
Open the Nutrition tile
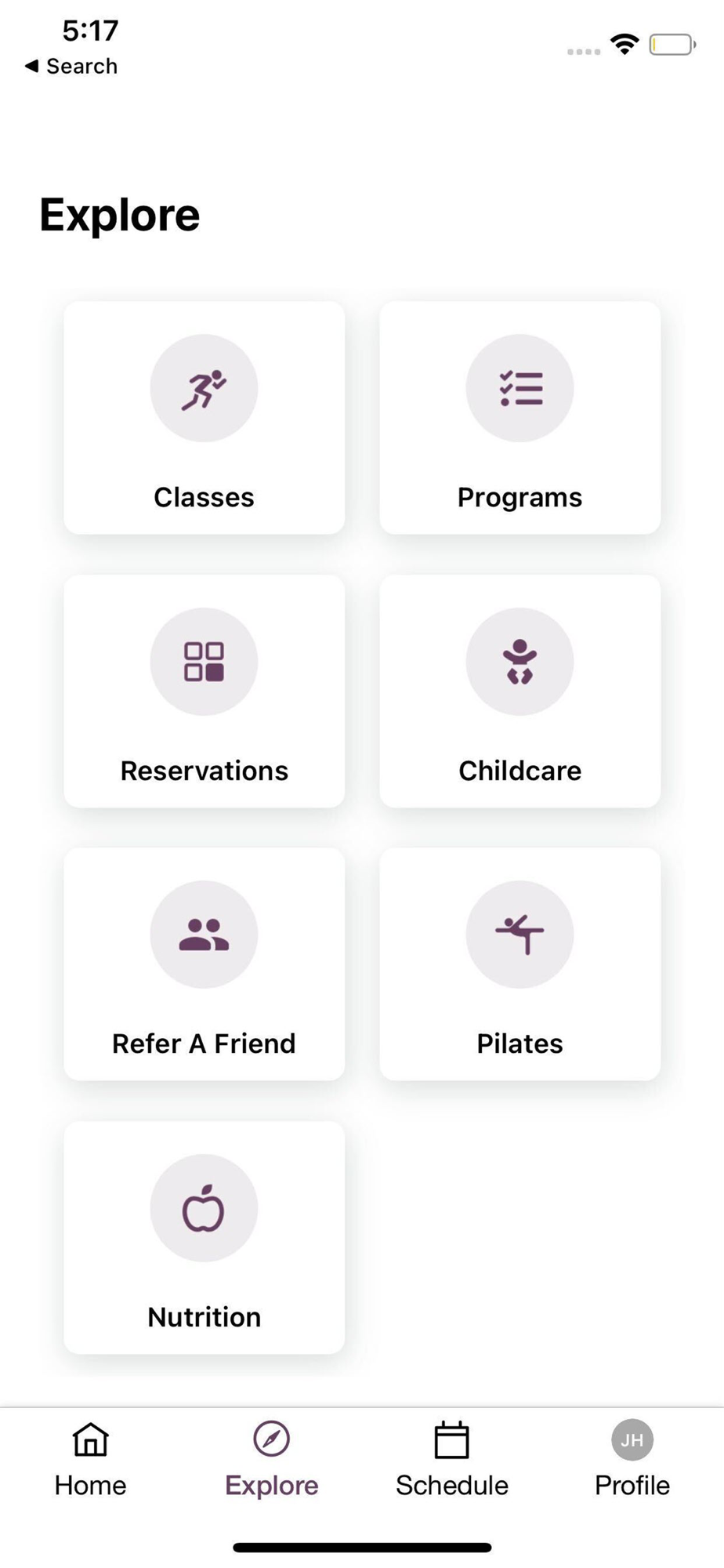click(x=204, y=1237)
